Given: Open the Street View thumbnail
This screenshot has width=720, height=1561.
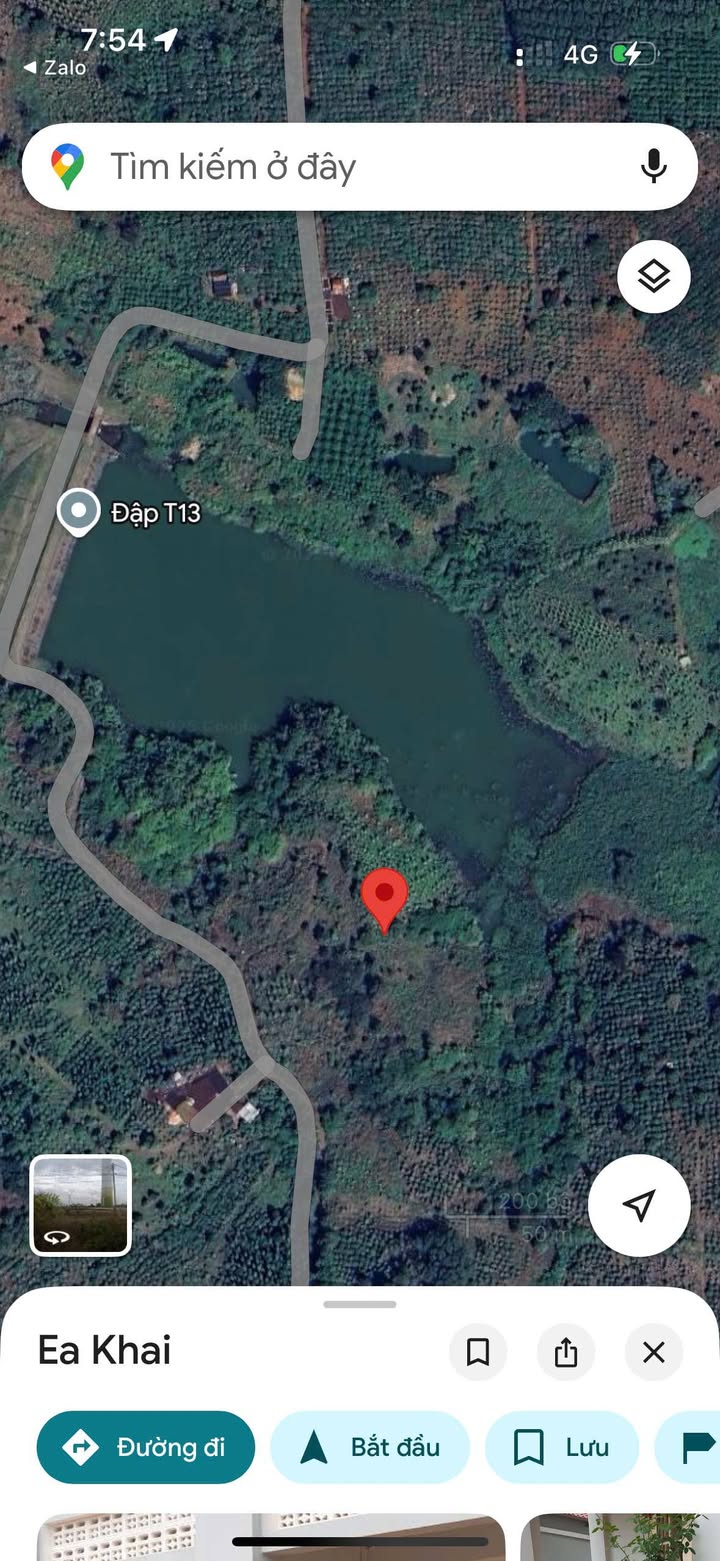Looking at the screenshot, I should [x=80, y=1205].
